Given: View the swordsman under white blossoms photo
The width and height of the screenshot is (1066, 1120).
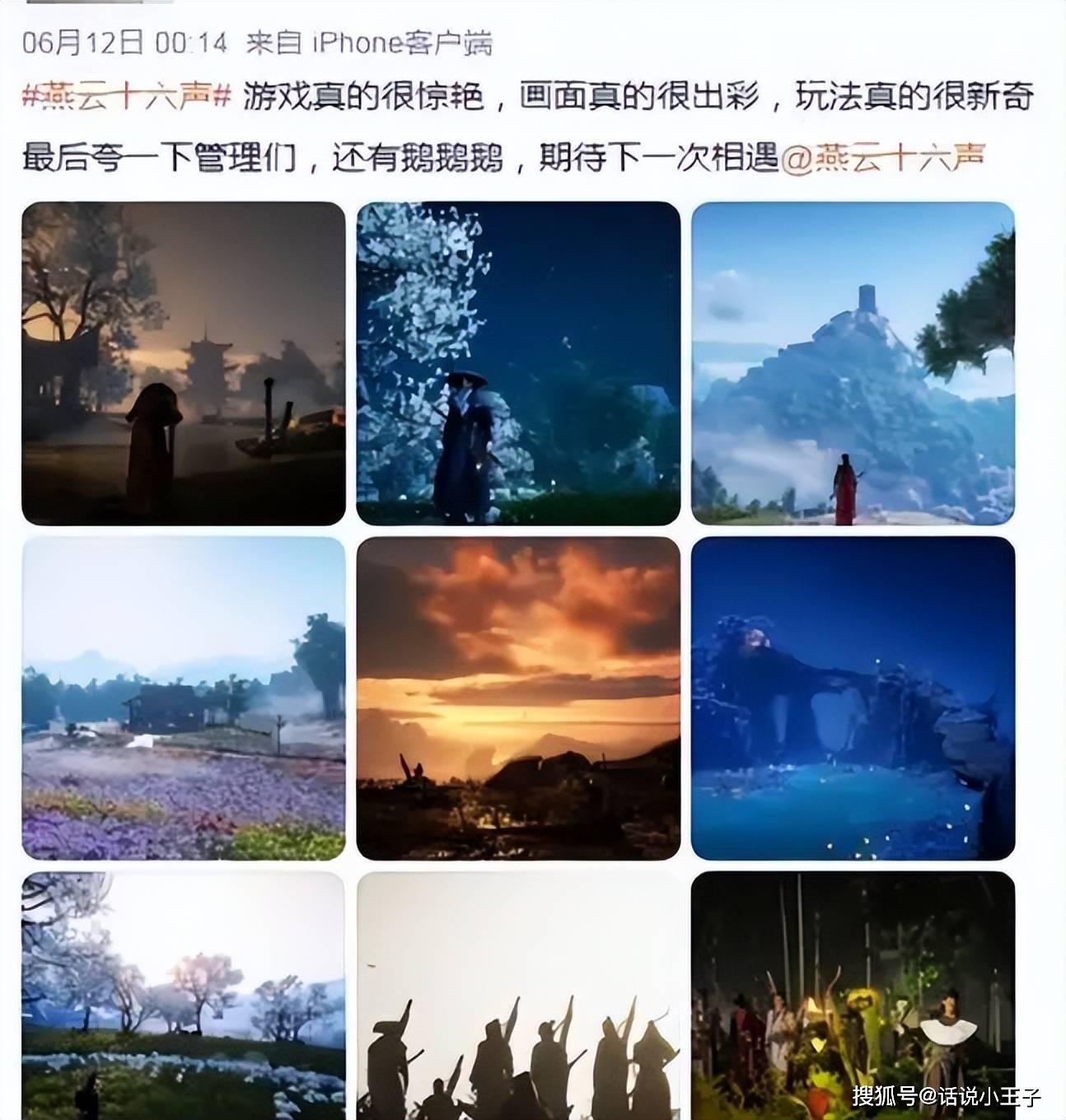Looking at the screenshot, I should pos(518,363).
